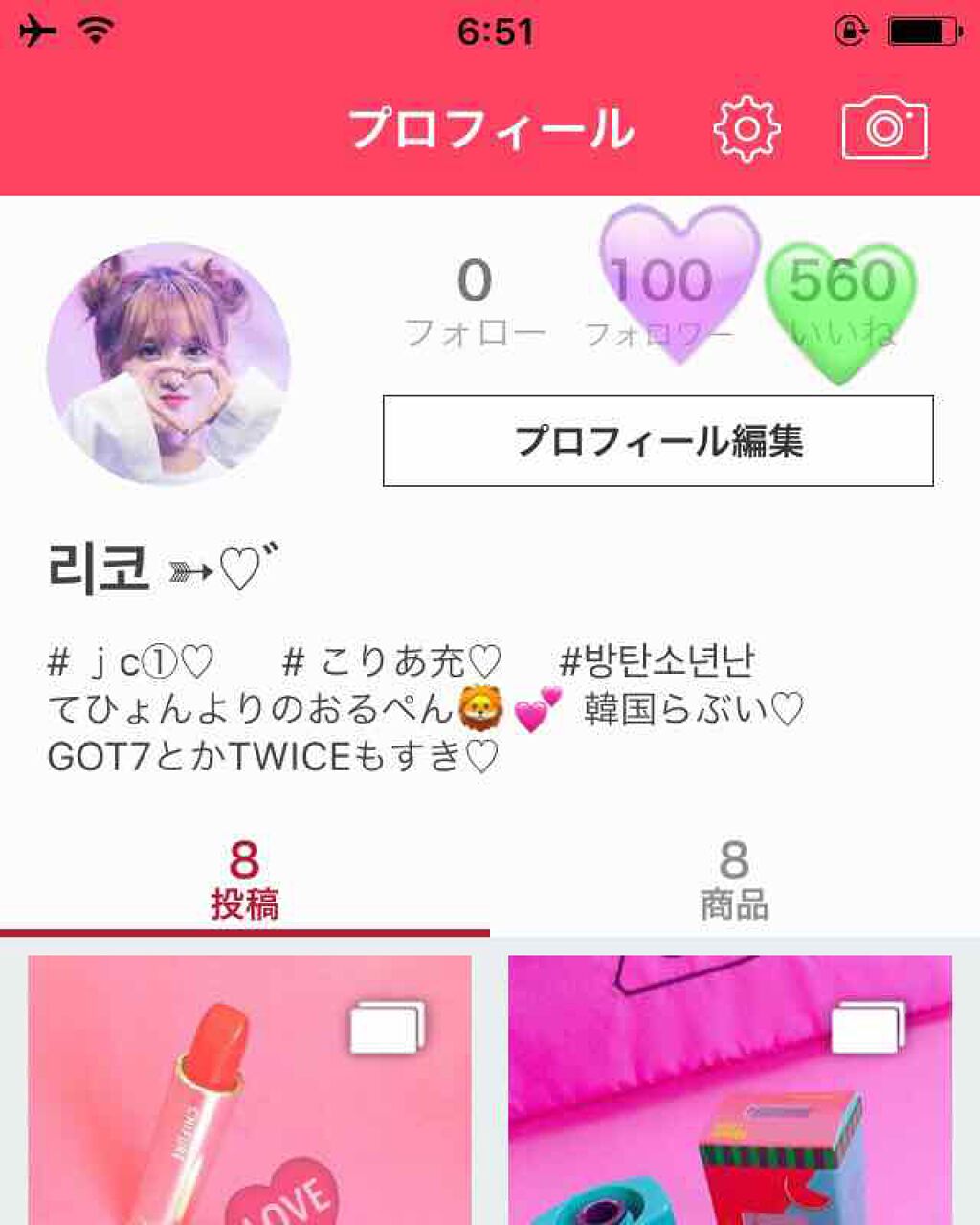Open the post with the pink background box
The height and width of the screenshot is (1225, 980).
click(729, 1089)
